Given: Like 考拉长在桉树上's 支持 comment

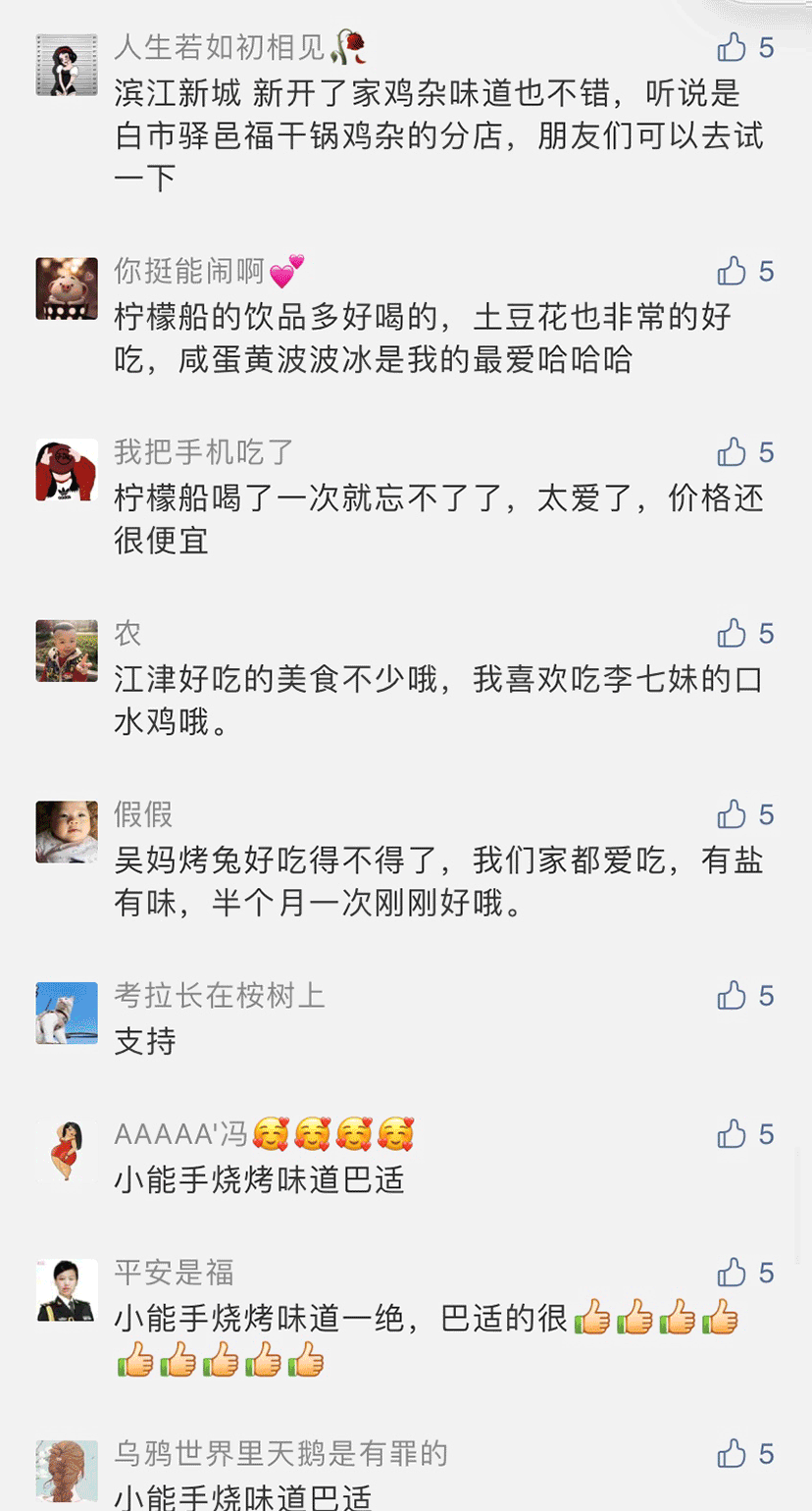Looking at the screenshot, I should click(733, 996).
